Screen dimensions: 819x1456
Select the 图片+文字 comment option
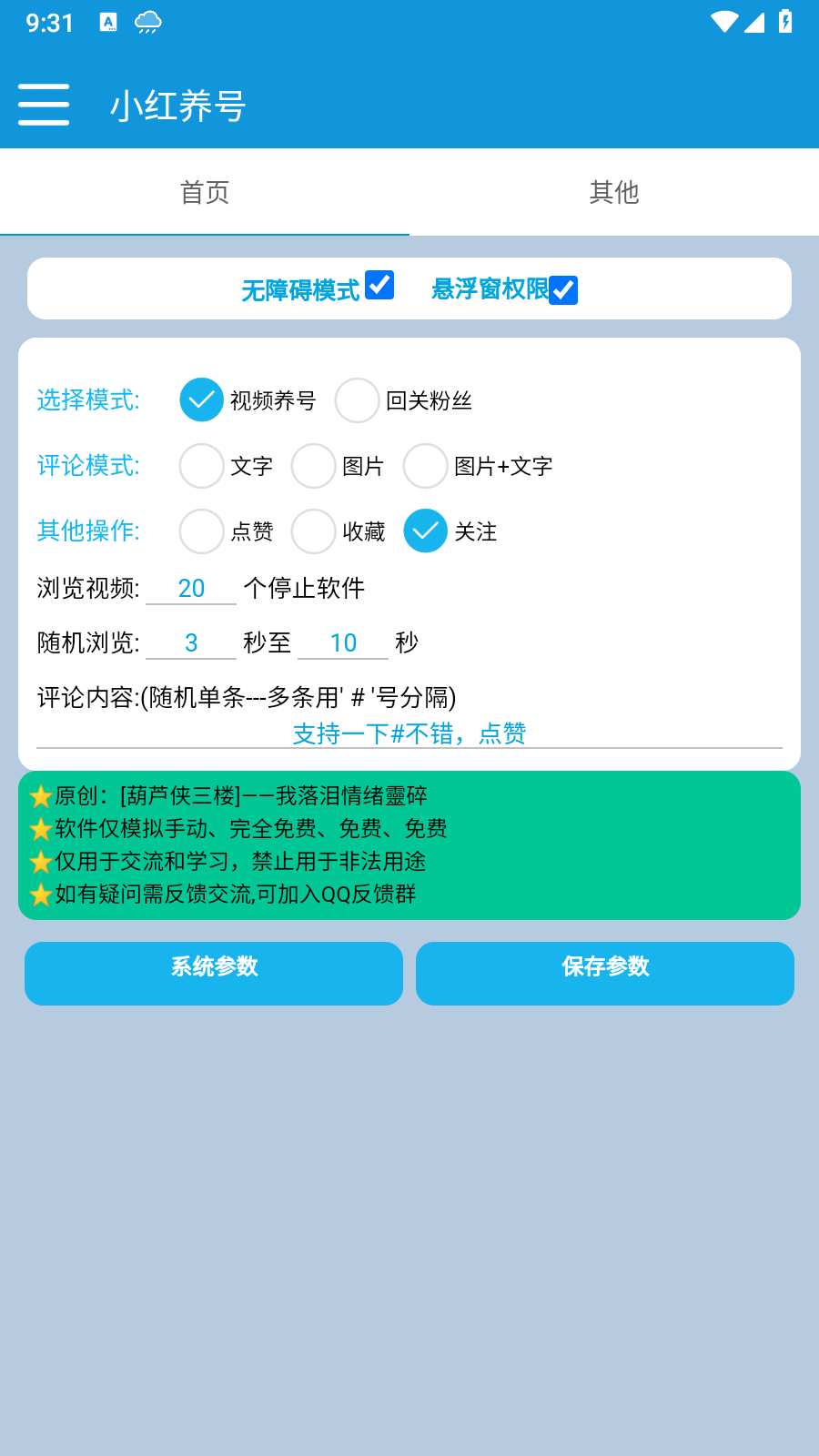coord(425,466)
